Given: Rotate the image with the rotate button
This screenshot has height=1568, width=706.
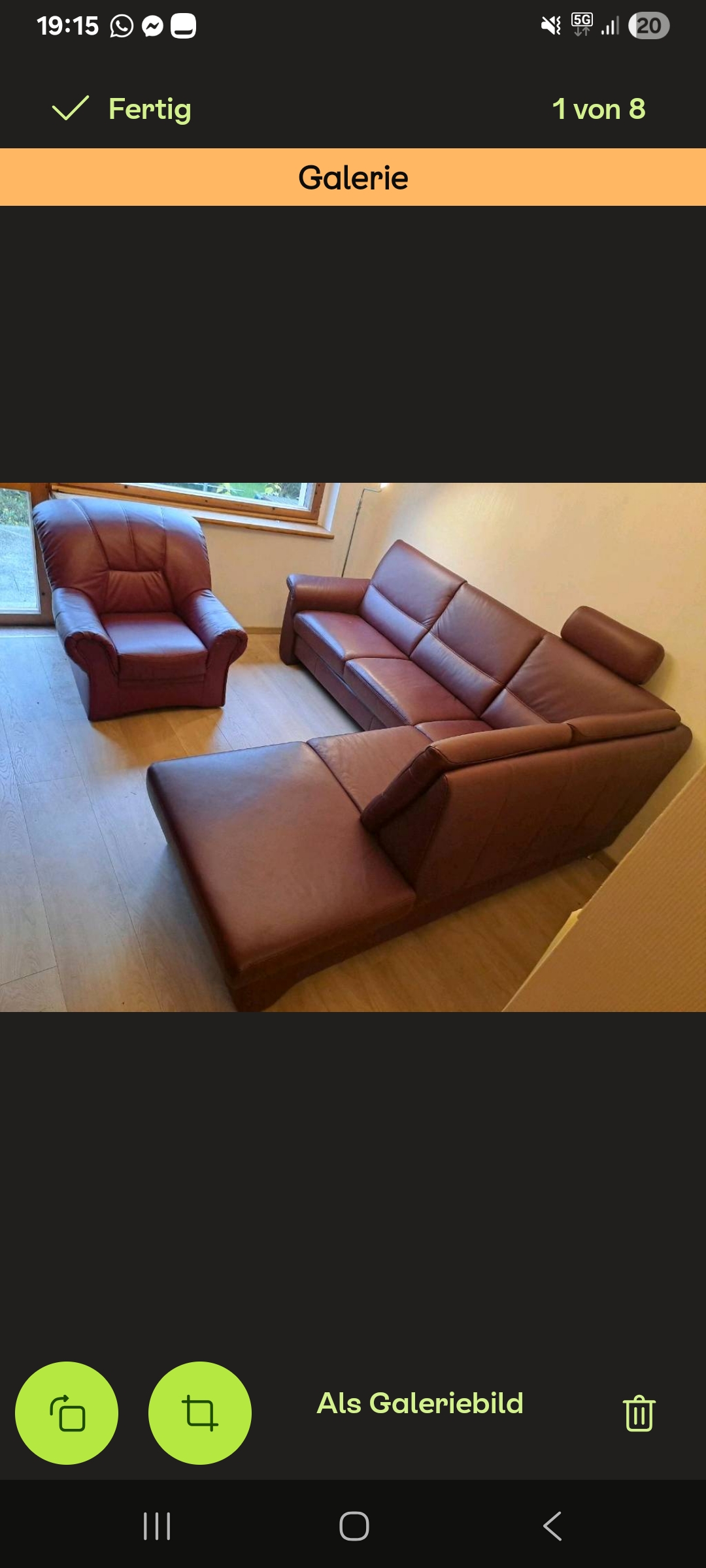Looking at the screenshot, I should pyautogui.click(x=67, y=1413).
